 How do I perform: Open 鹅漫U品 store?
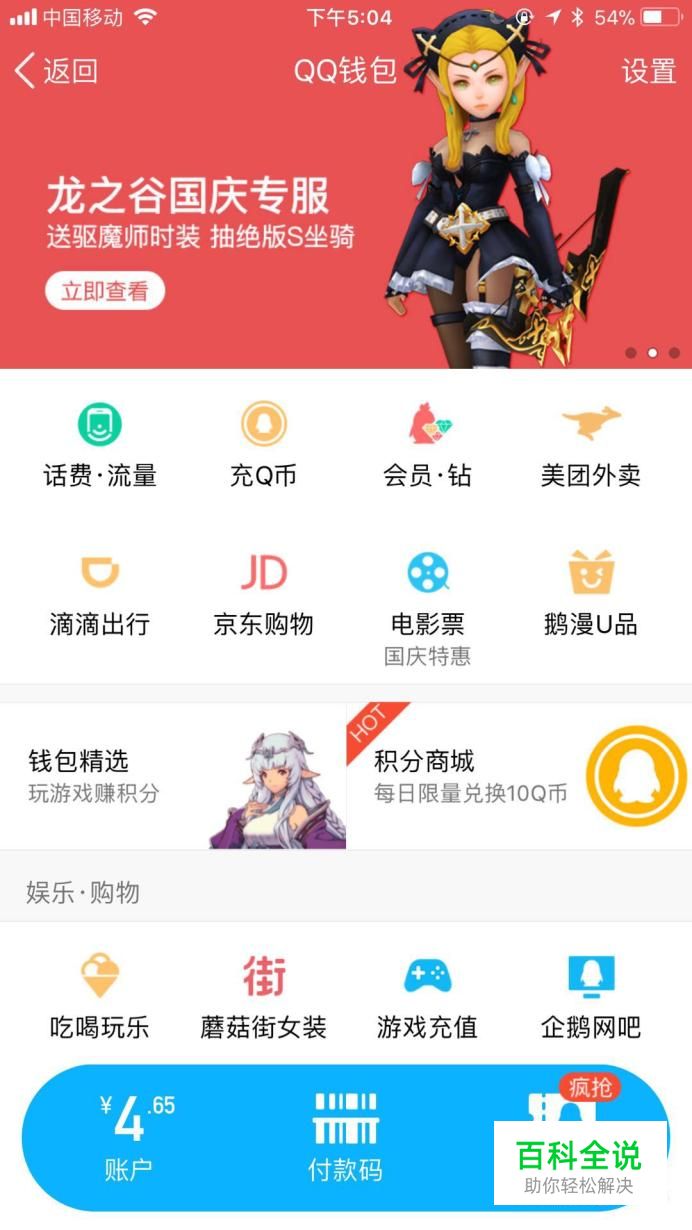pyautogui.click(x=591, y=596)
